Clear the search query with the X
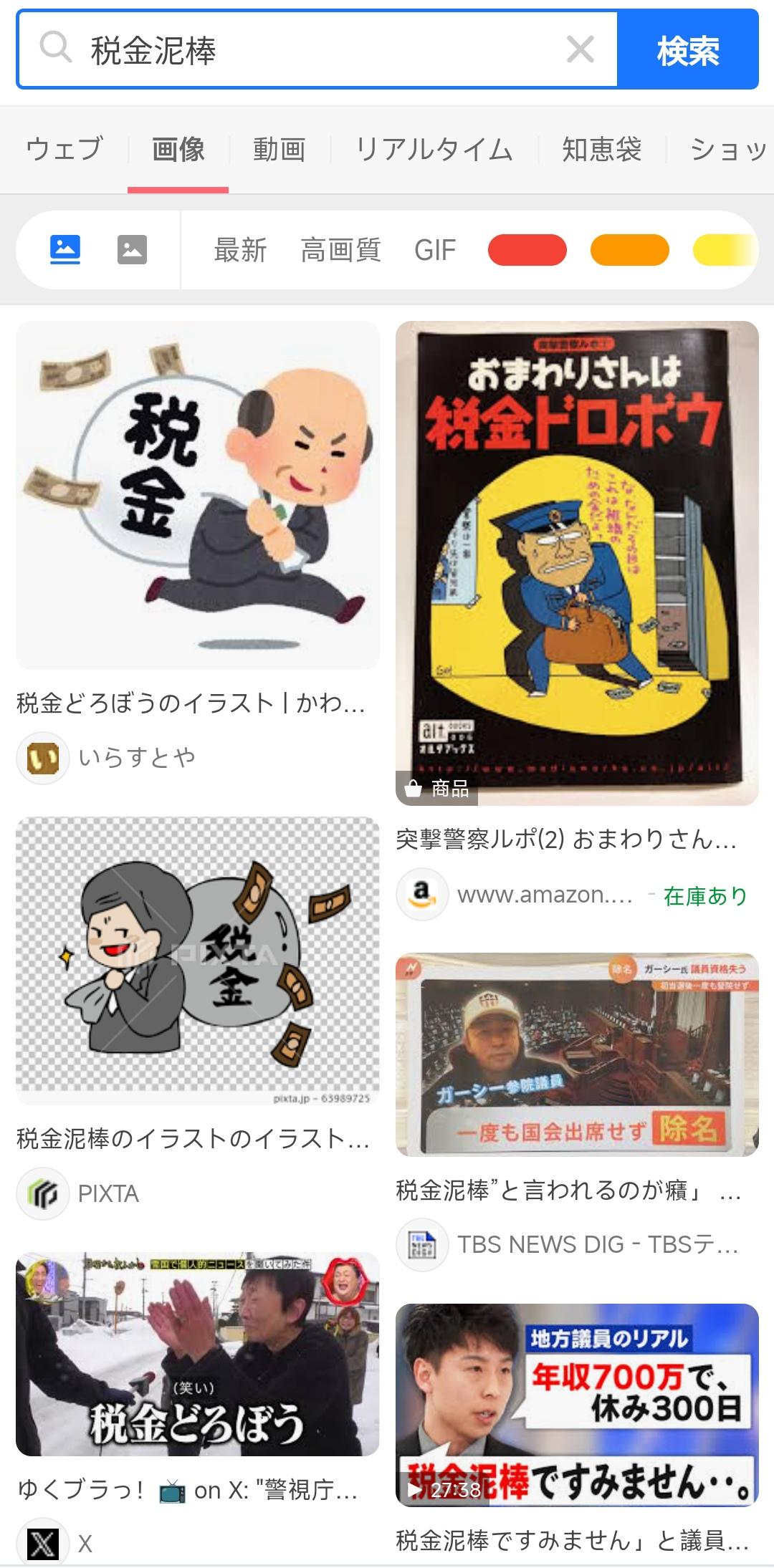Viewport: 774px width, 1568px height. point(580,50)
